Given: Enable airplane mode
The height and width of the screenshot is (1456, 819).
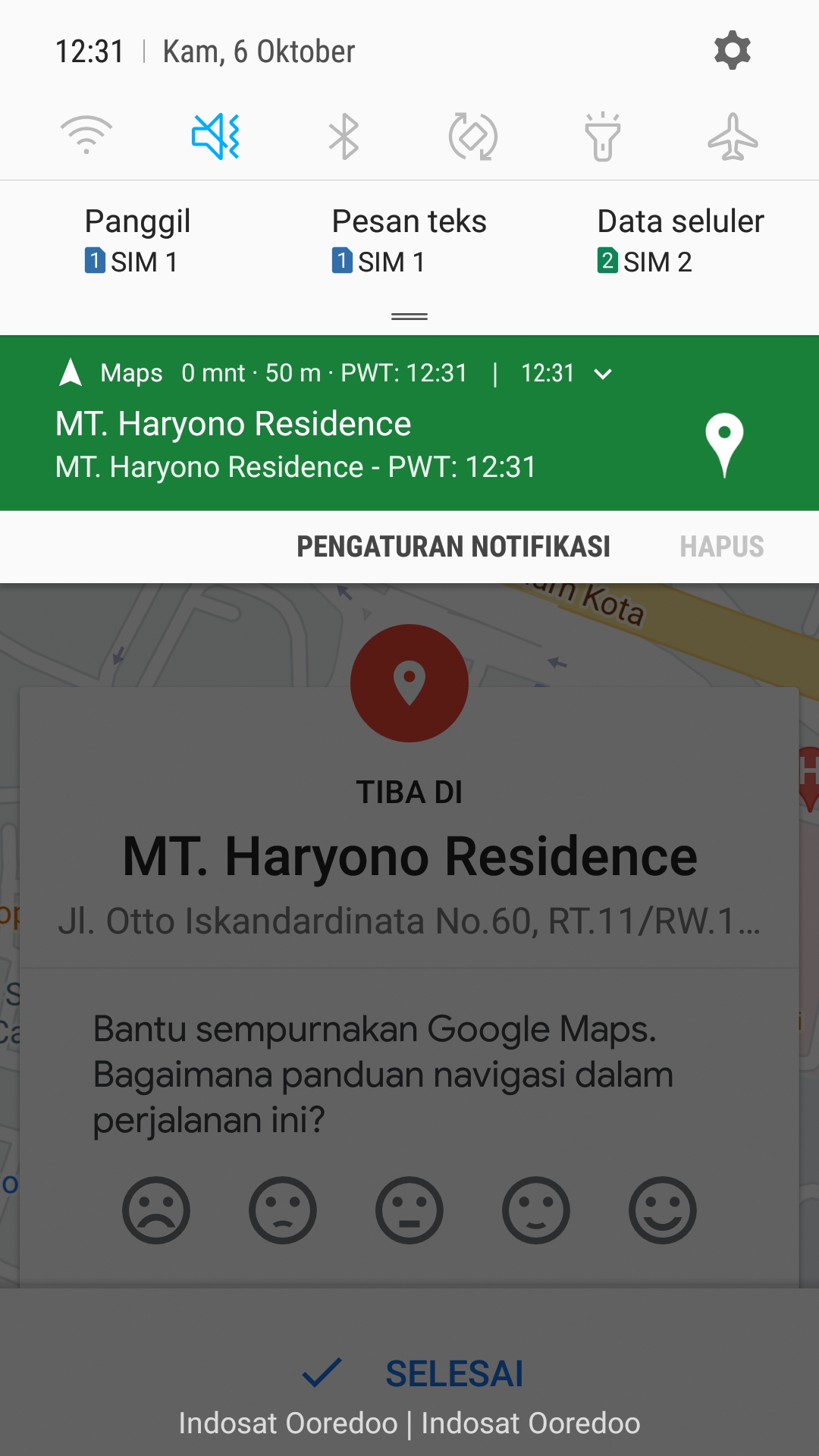Looking at the screenshot, I should pos(733,136).
